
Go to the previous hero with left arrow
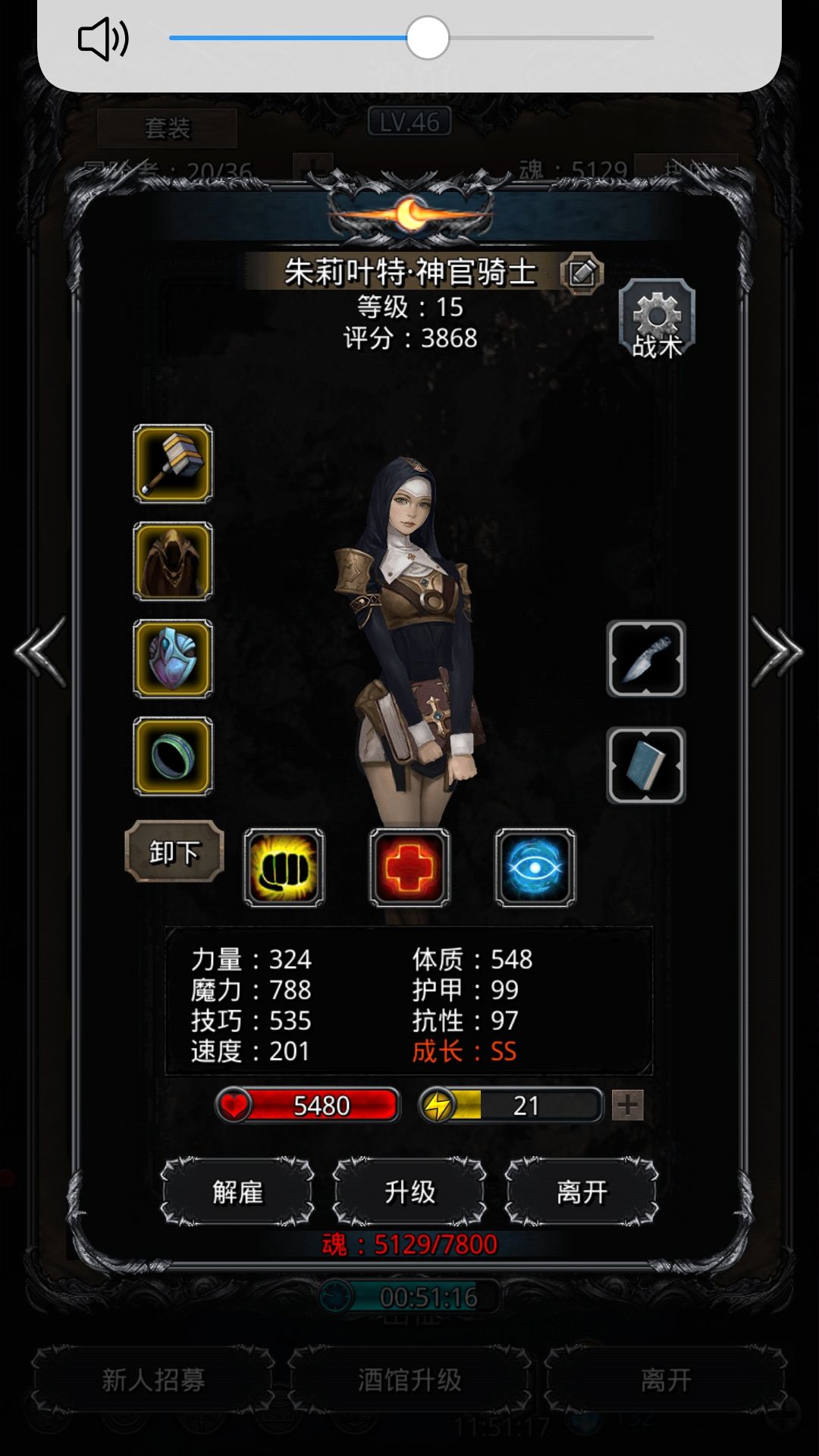(x=40, y=651)
